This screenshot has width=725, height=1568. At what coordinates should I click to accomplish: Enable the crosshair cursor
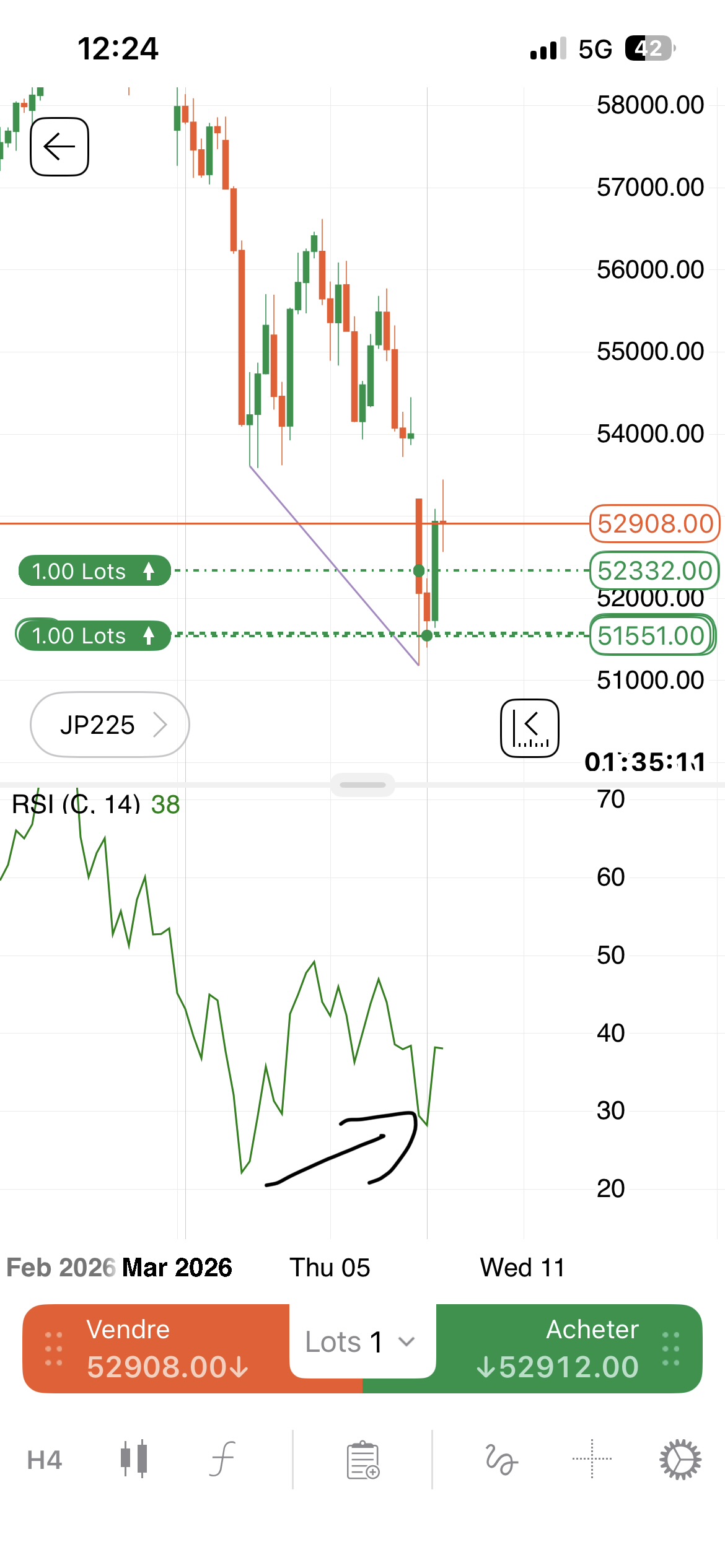point(592,1459)
